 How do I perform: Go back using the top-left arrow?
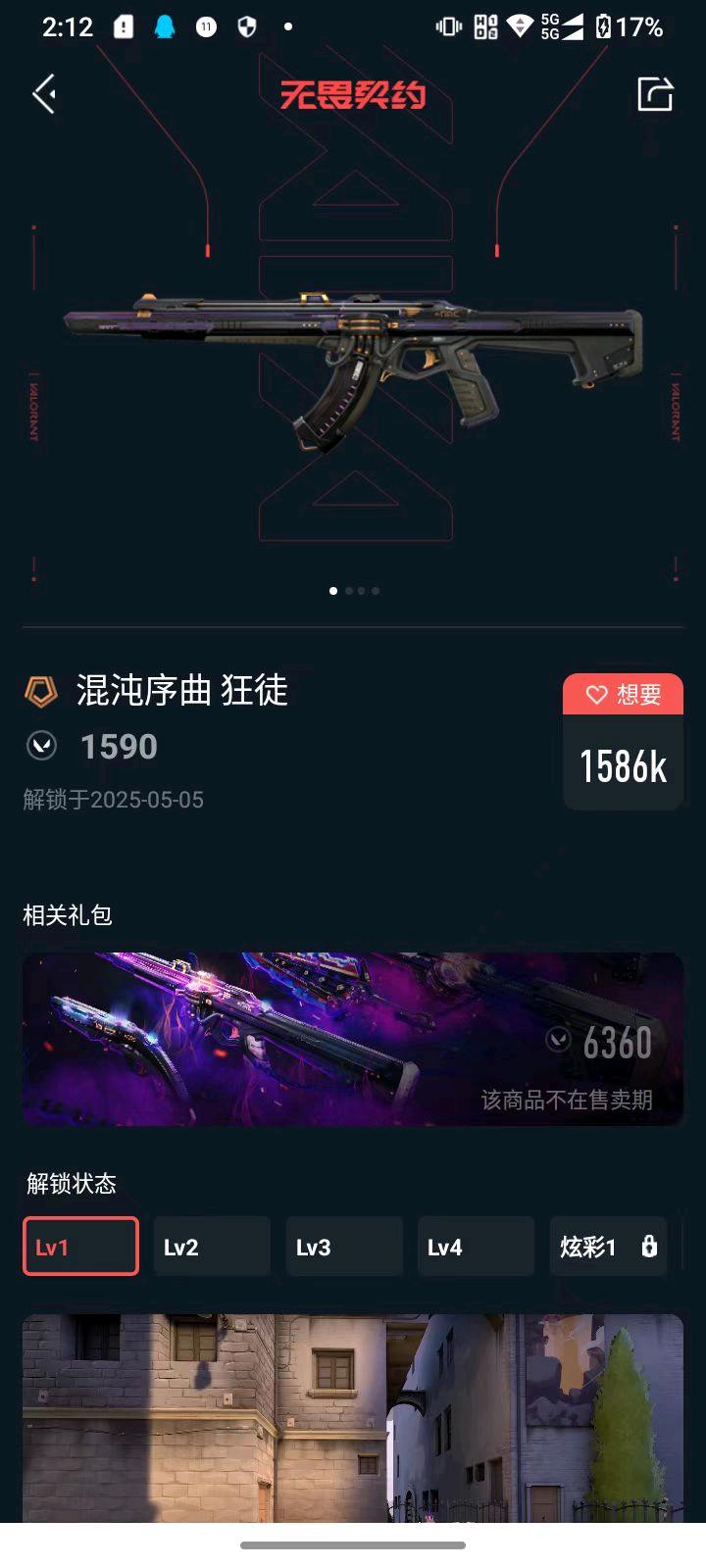[x=44, y=95]
